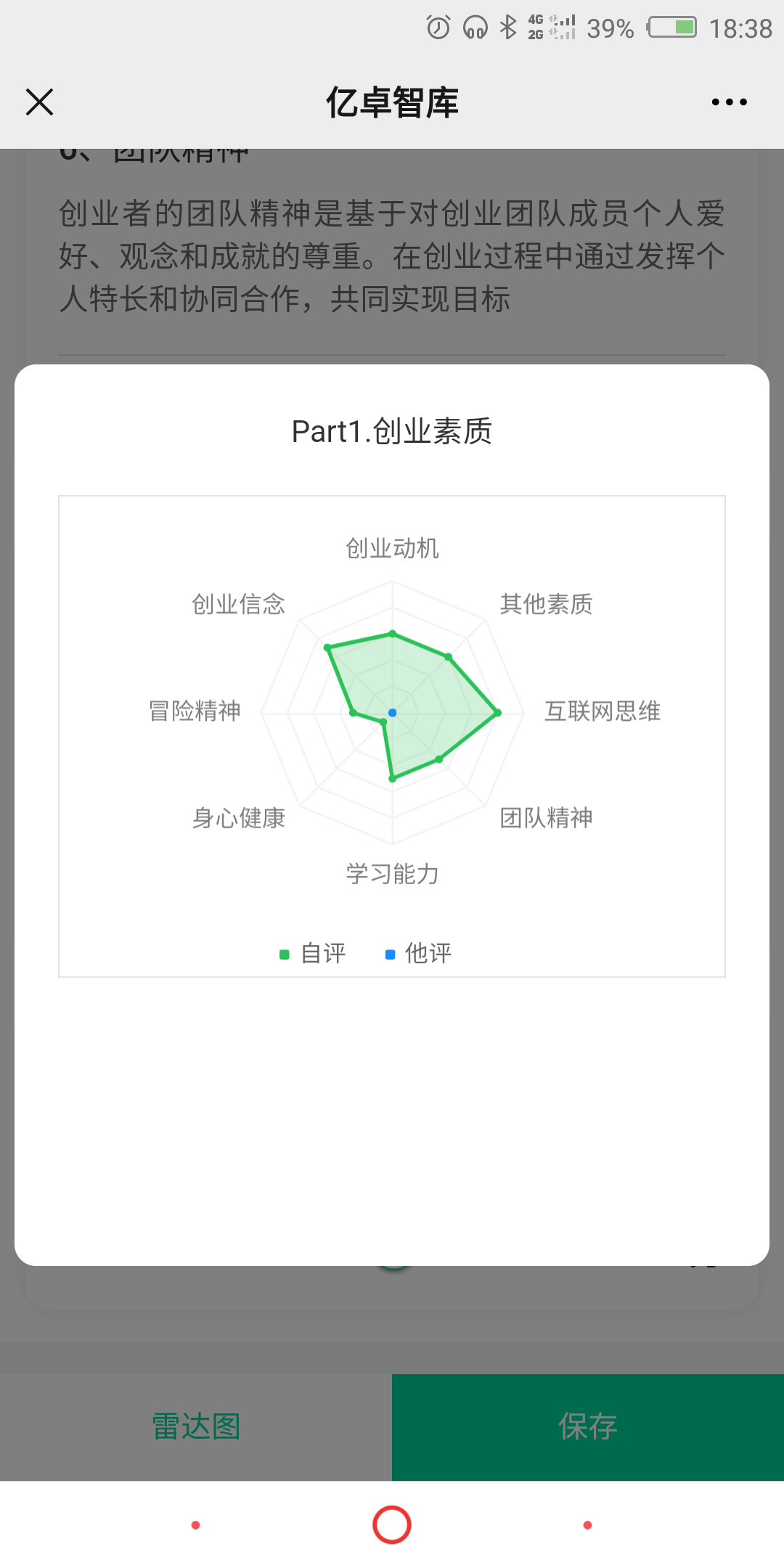
Task: Tap the 保存 button
Action: [x=588, y=1427]
